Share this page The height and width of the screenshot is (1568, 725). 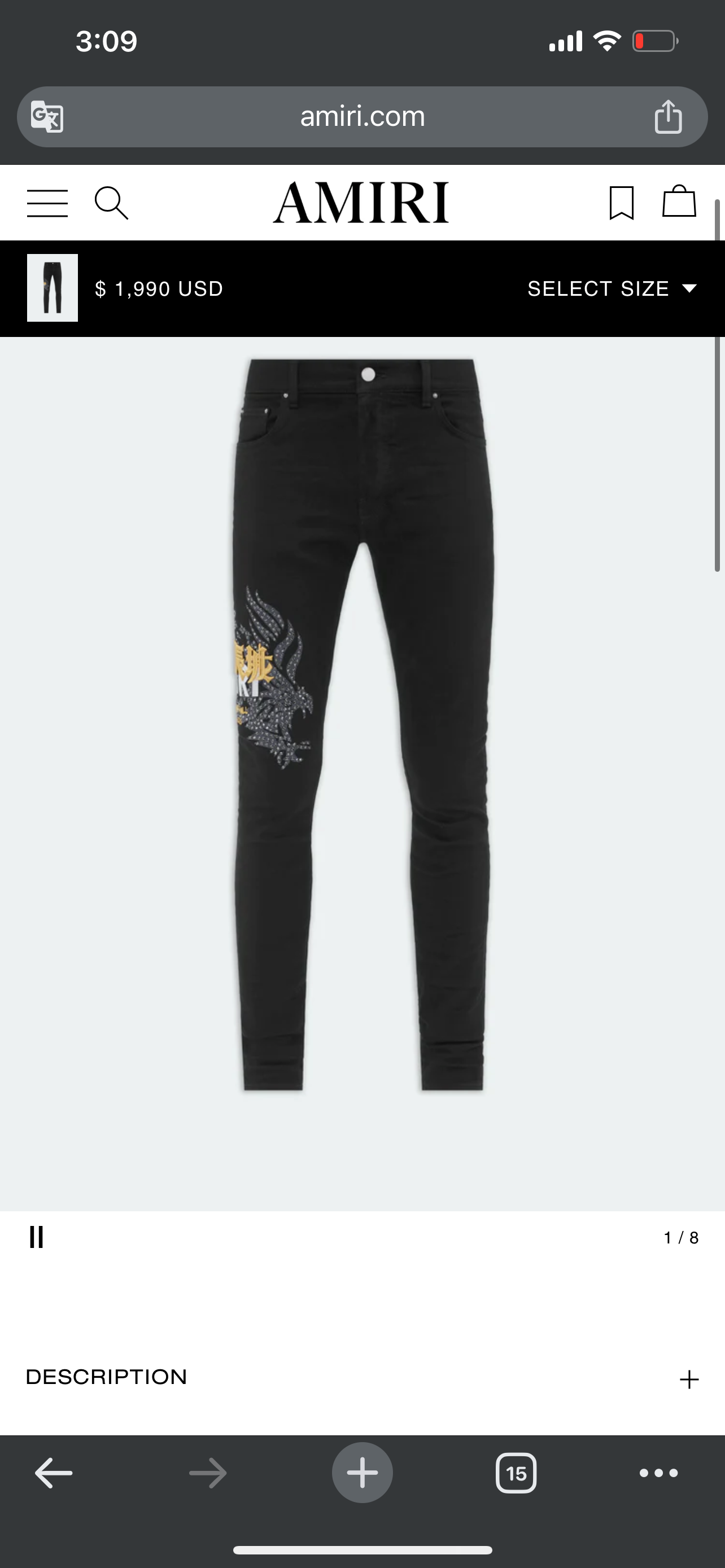point(668,117)
